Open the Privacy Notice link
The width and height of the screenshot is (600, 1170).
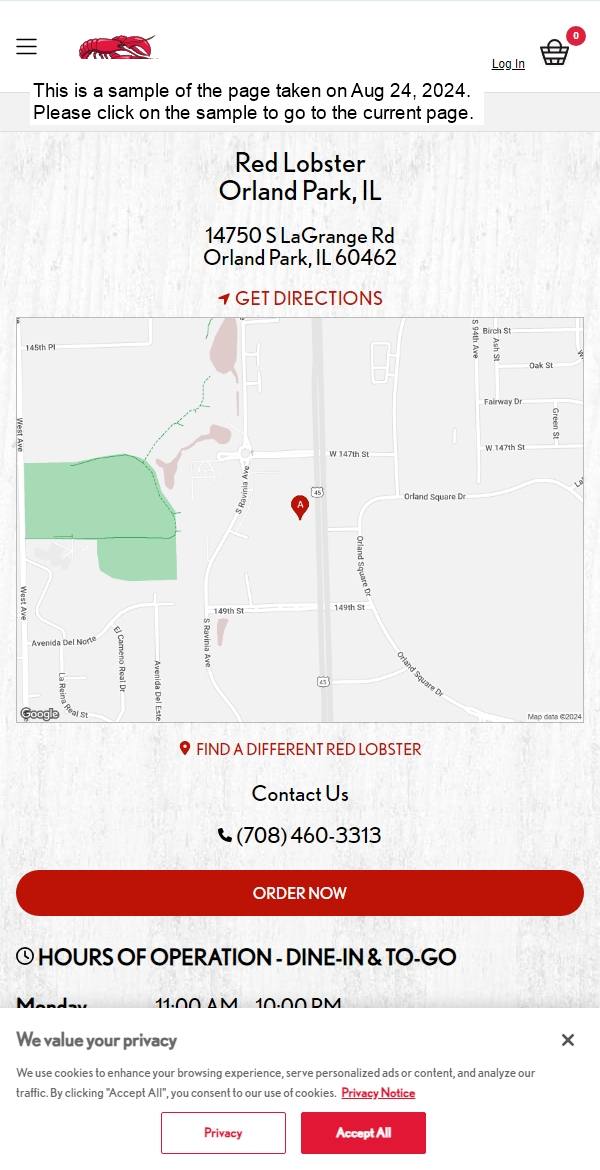tap(378, 1093)
